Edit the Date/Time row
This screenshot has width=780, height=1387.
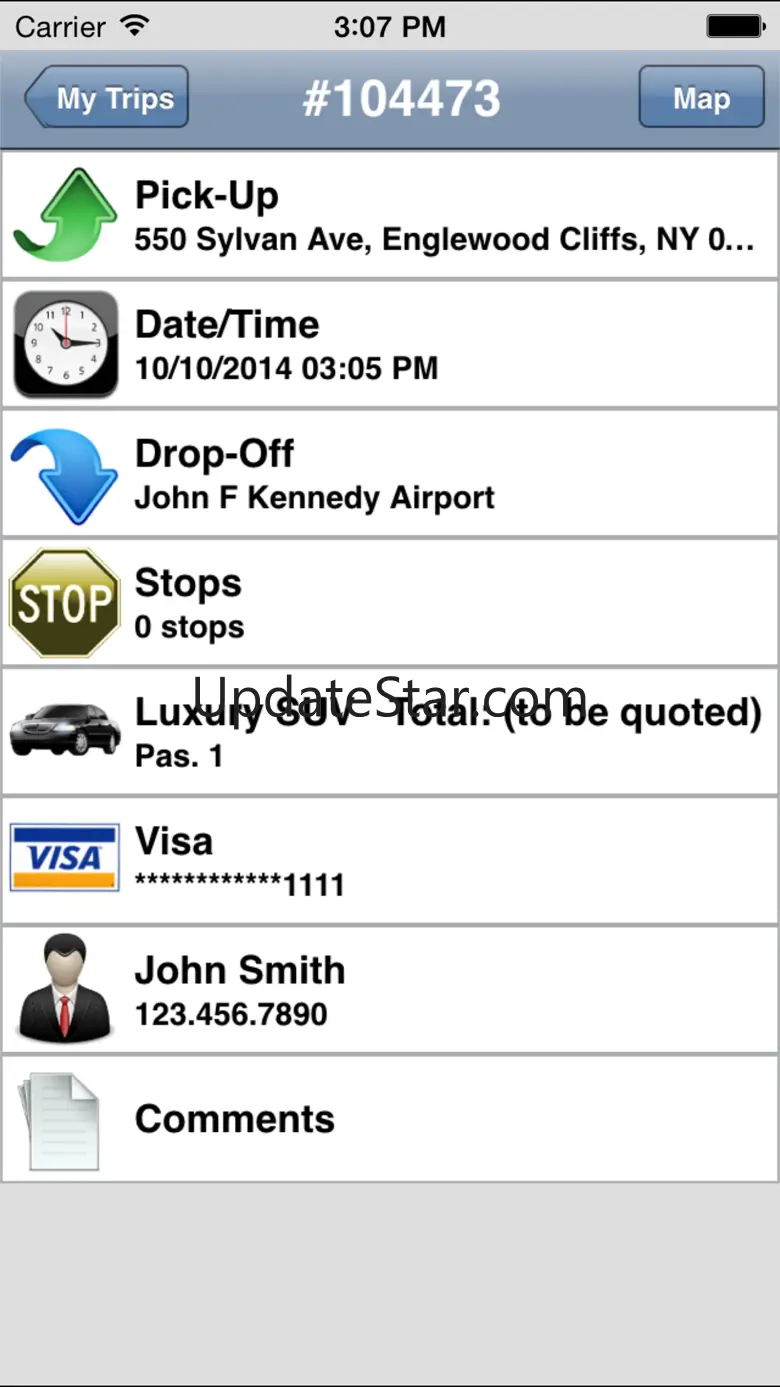[390, 344]
